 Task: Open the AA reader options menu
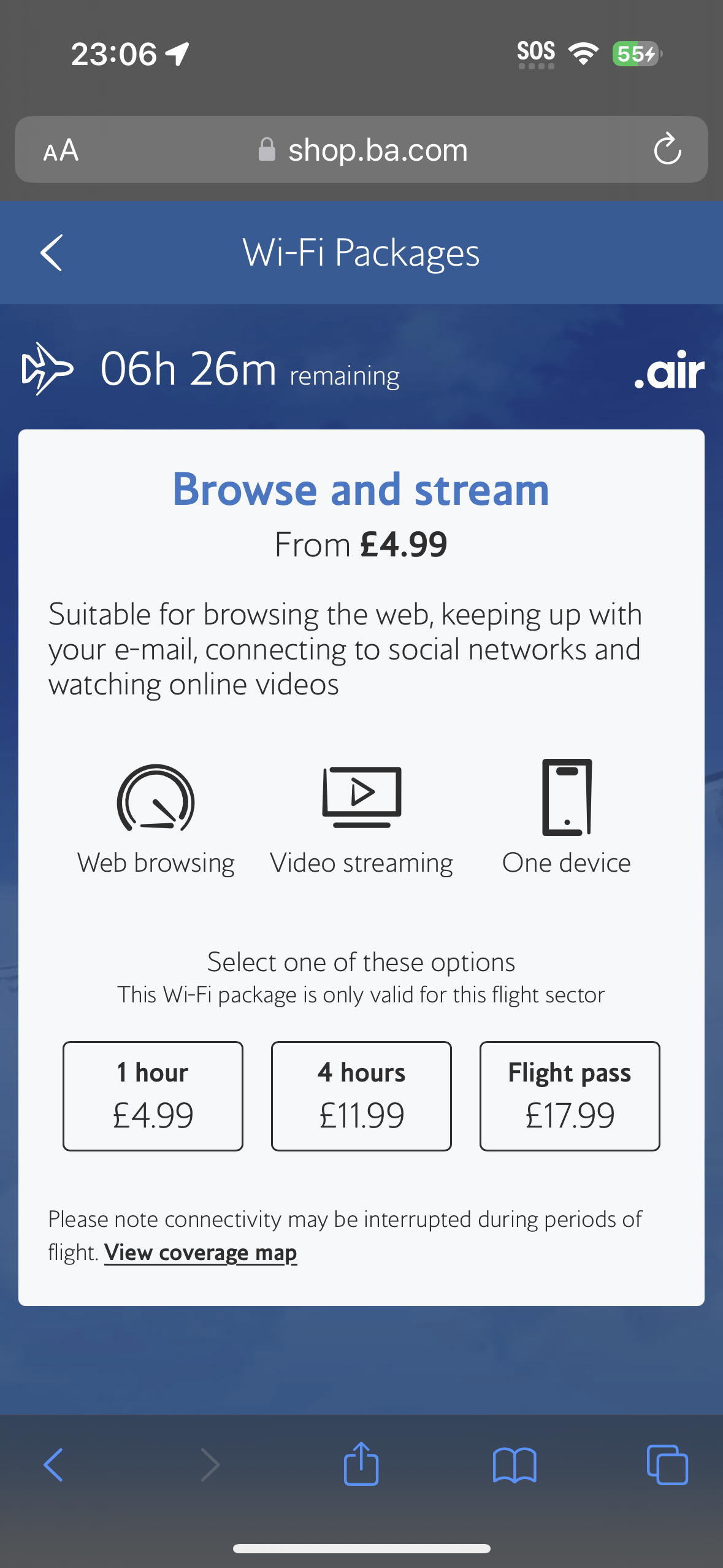pos(61,150)
